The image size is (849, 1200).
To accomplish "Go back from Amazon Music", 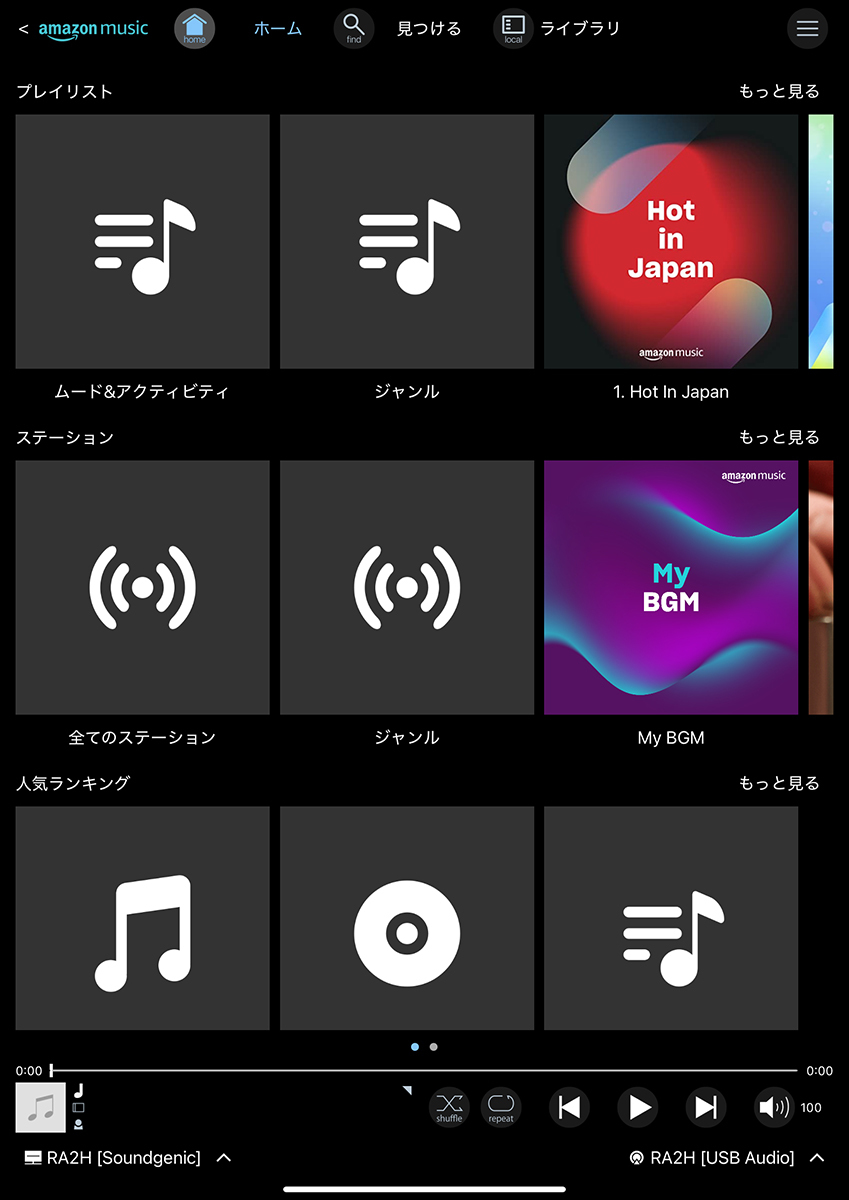I will (x=23, y=29).
